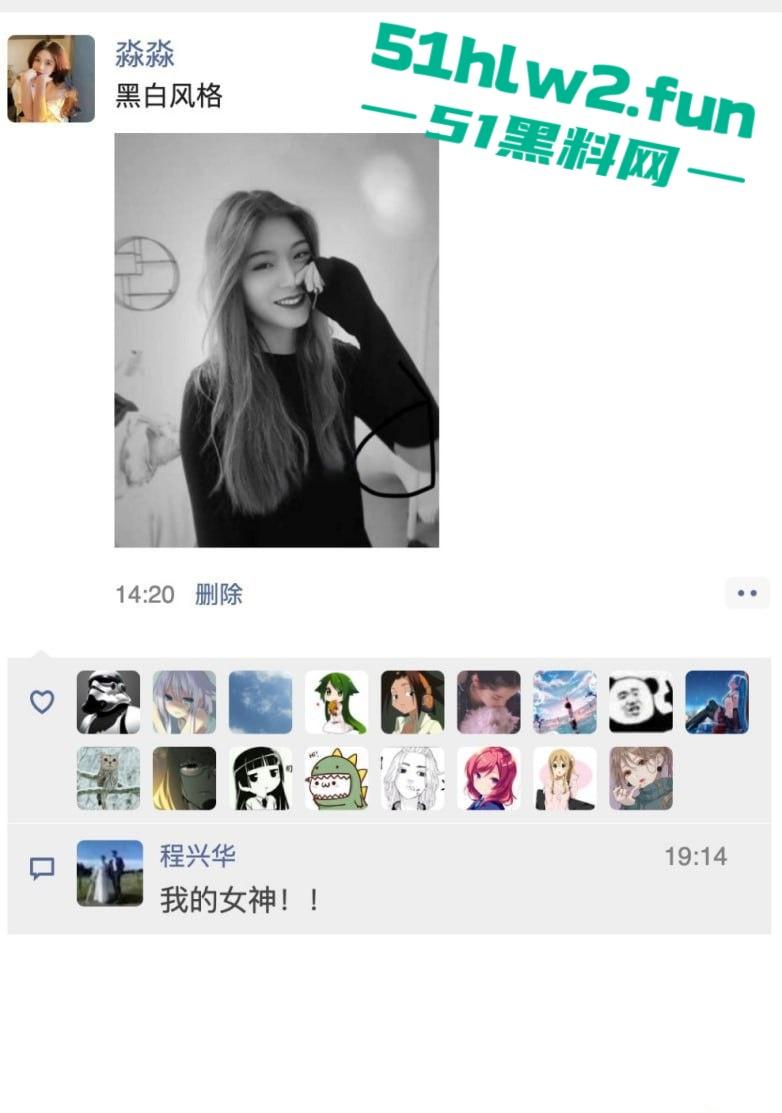Click the Stormtrooper liker avatar
The image size is (782, 1113).
pos(108,701)
